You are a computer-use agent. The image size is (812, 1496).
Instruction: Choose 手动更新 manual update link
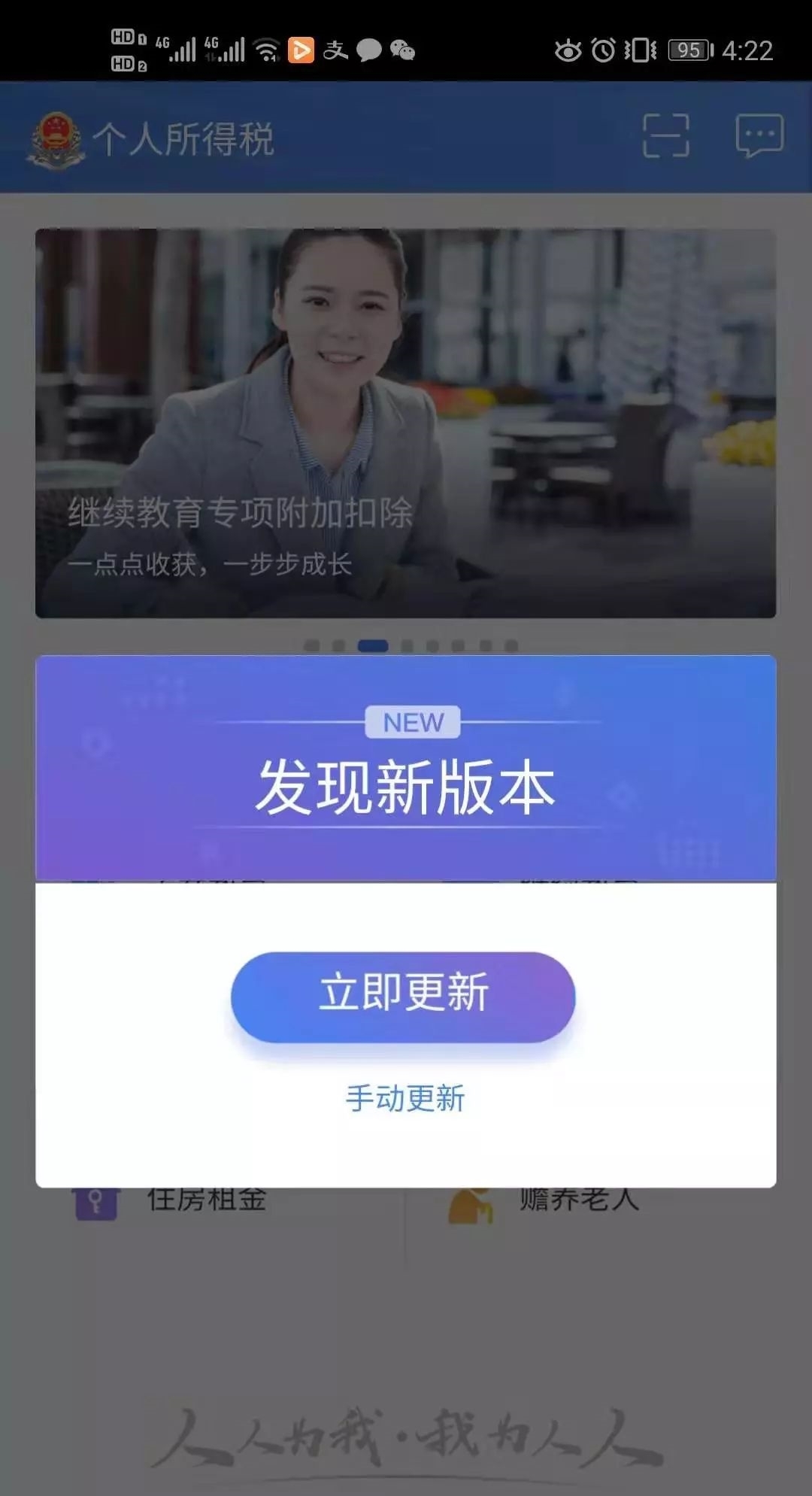[x=404, y=1099]
